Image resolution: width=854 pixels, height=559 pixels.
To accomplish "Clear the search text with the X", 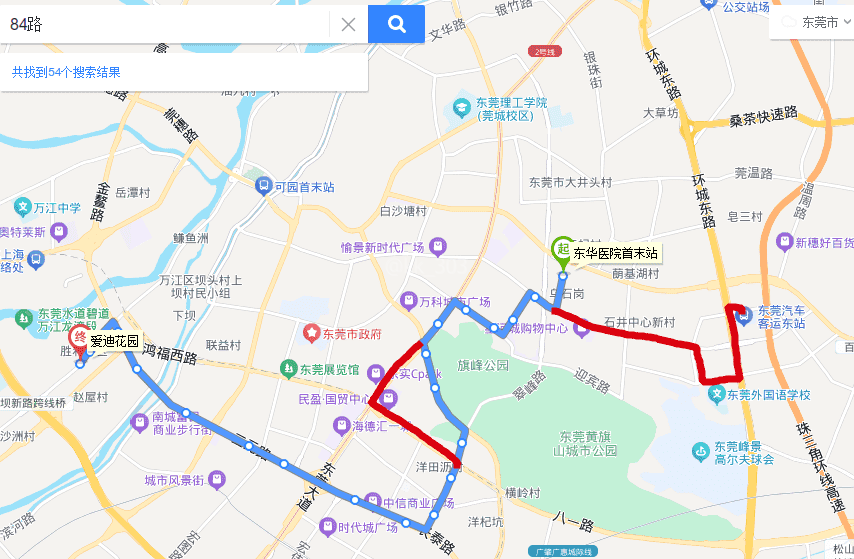I will click(348, 24).
